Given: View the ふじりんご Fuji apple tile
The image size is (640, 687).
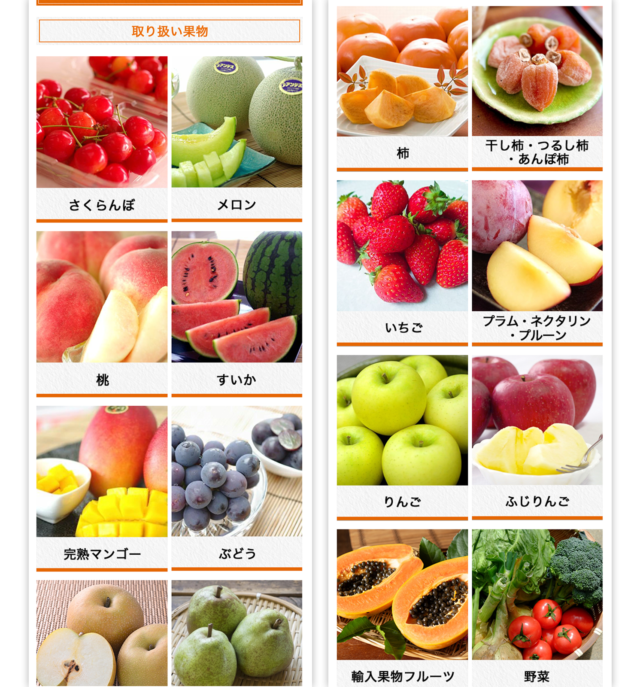Looking at the screenshot, I should pyautogui.click(x=537, y=433).
